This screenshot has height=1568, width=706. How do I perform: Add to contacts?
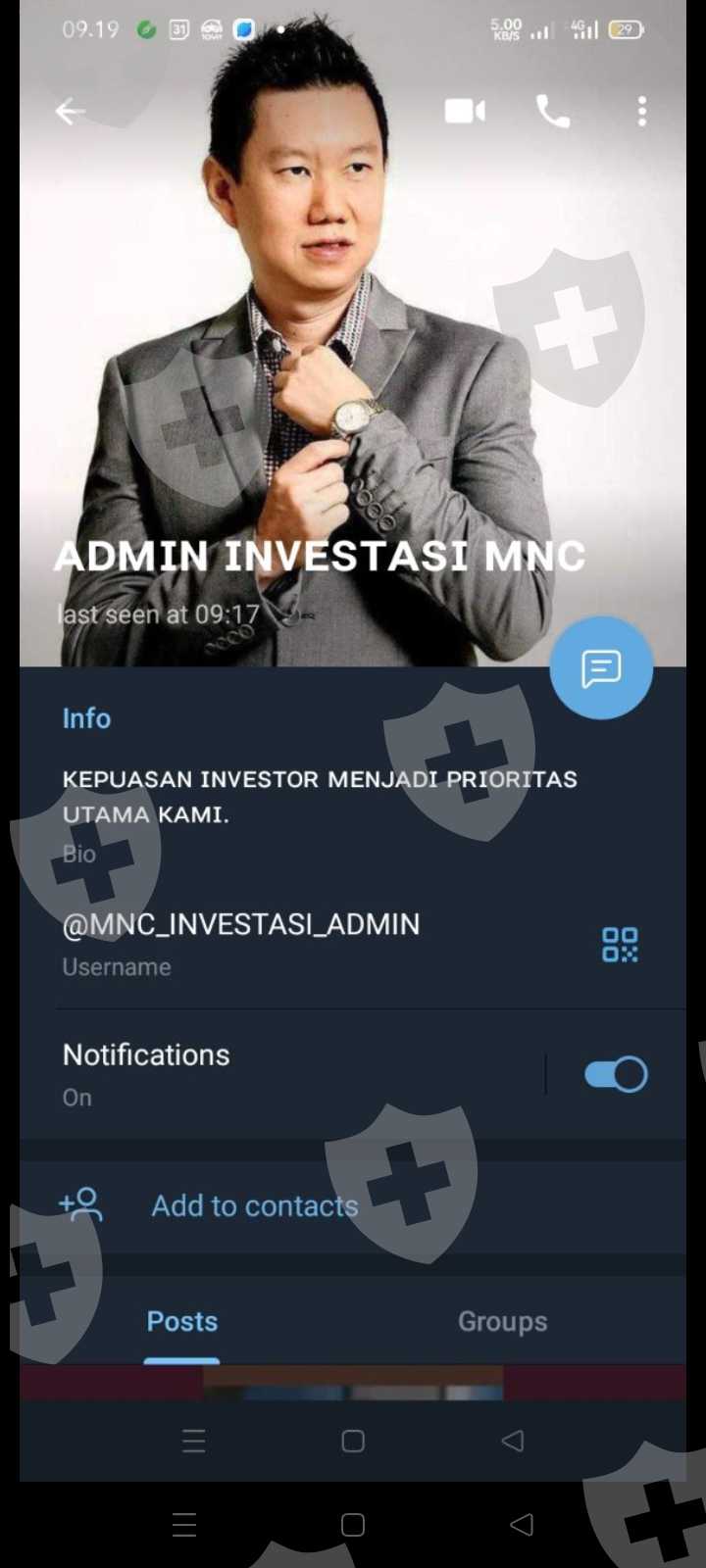pyautogui.click(x=353, y=1205)
